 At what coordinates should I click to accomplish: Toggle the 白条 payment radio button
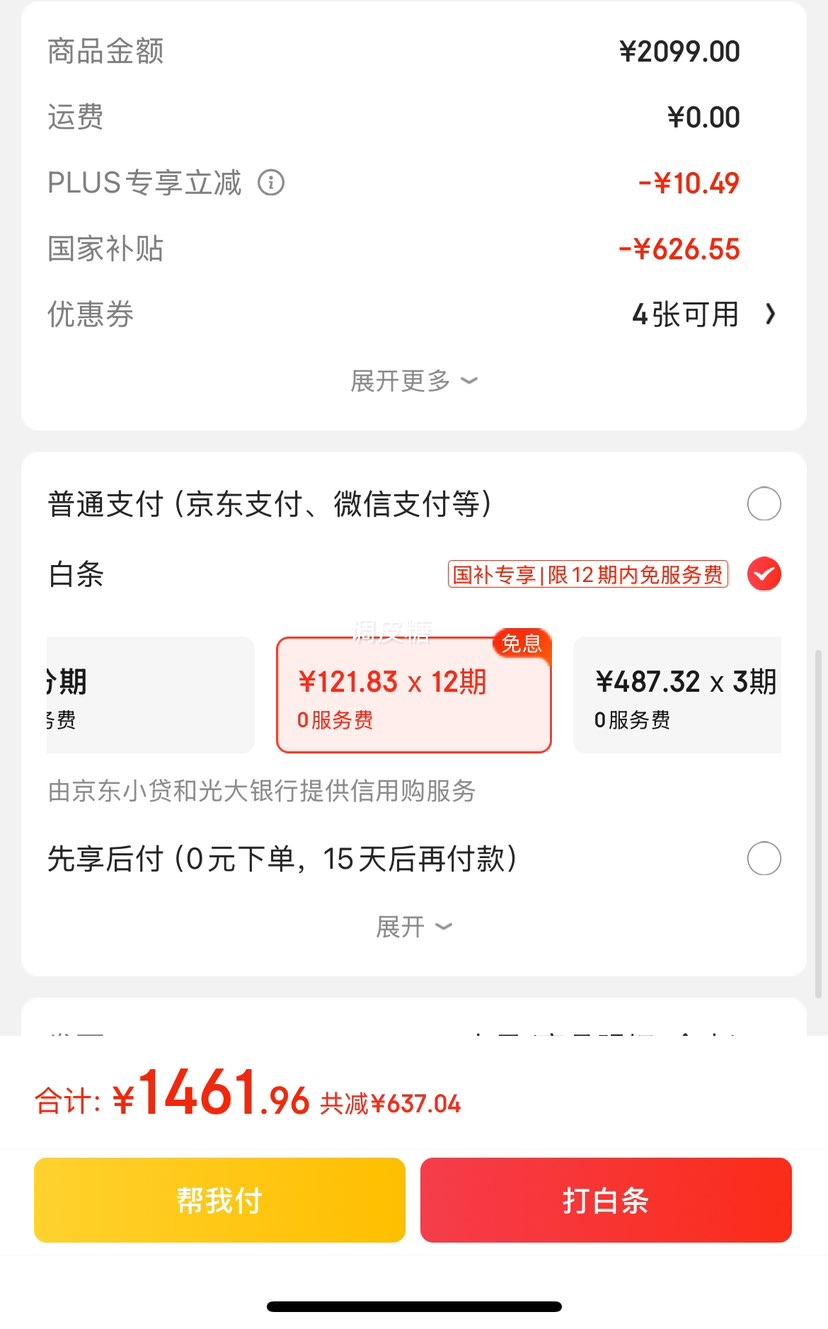coord(764,575)
